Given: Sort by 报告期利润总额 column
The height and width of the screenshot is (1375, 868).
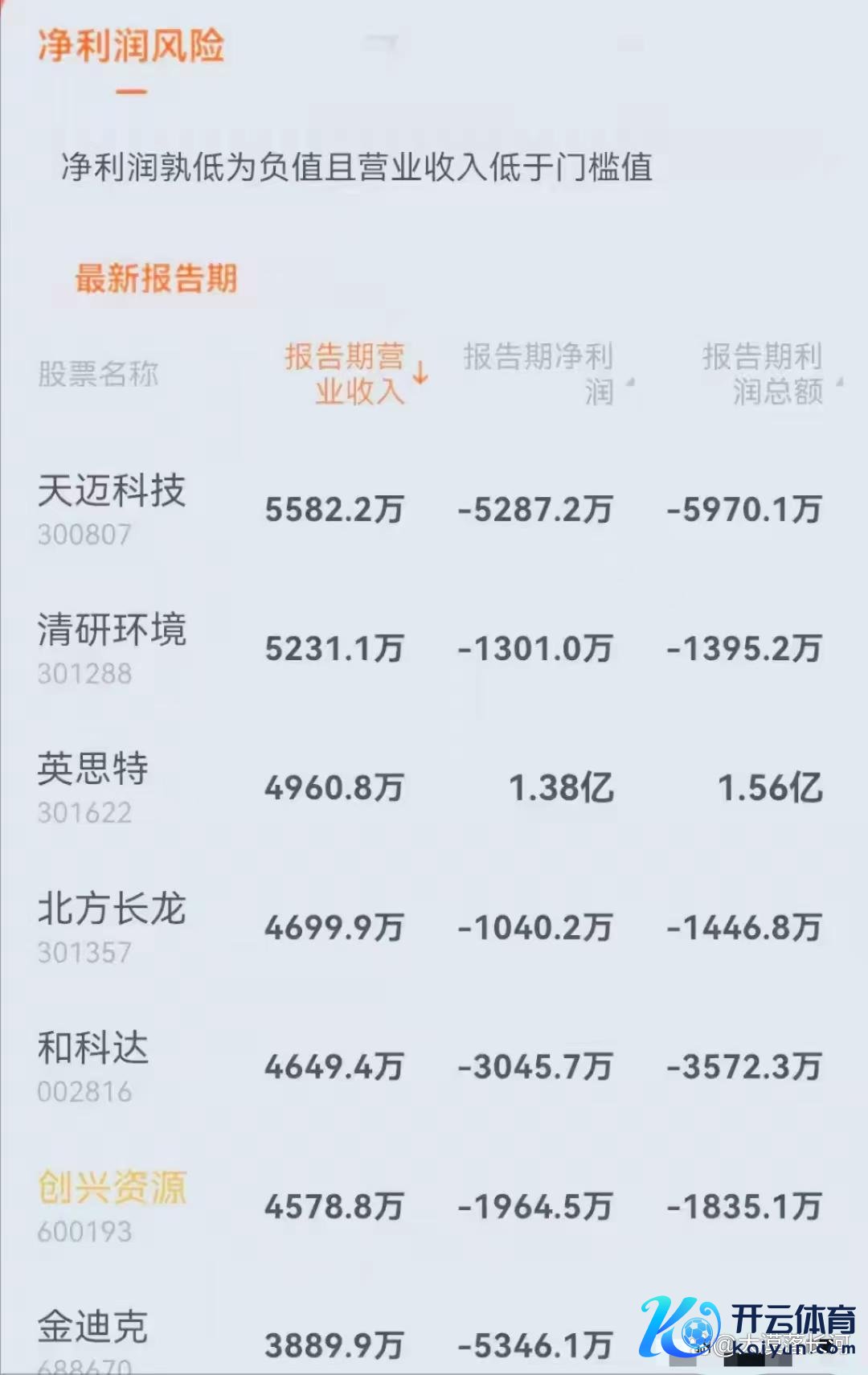Looking at the screenshot, I should pyautogui.click(x=765, y=374).
